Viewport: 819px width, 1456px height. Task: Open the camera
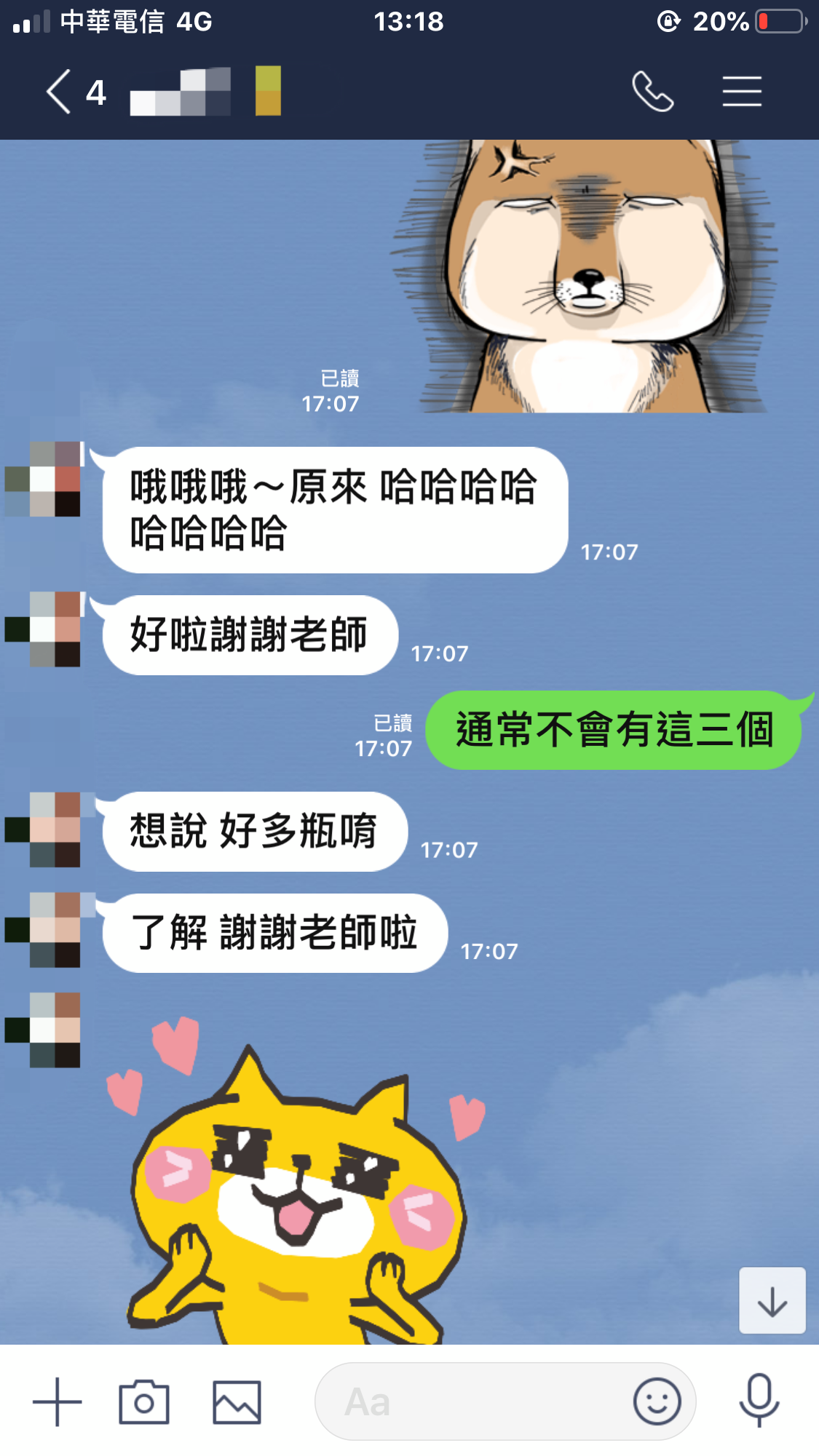click(144, 1401)
